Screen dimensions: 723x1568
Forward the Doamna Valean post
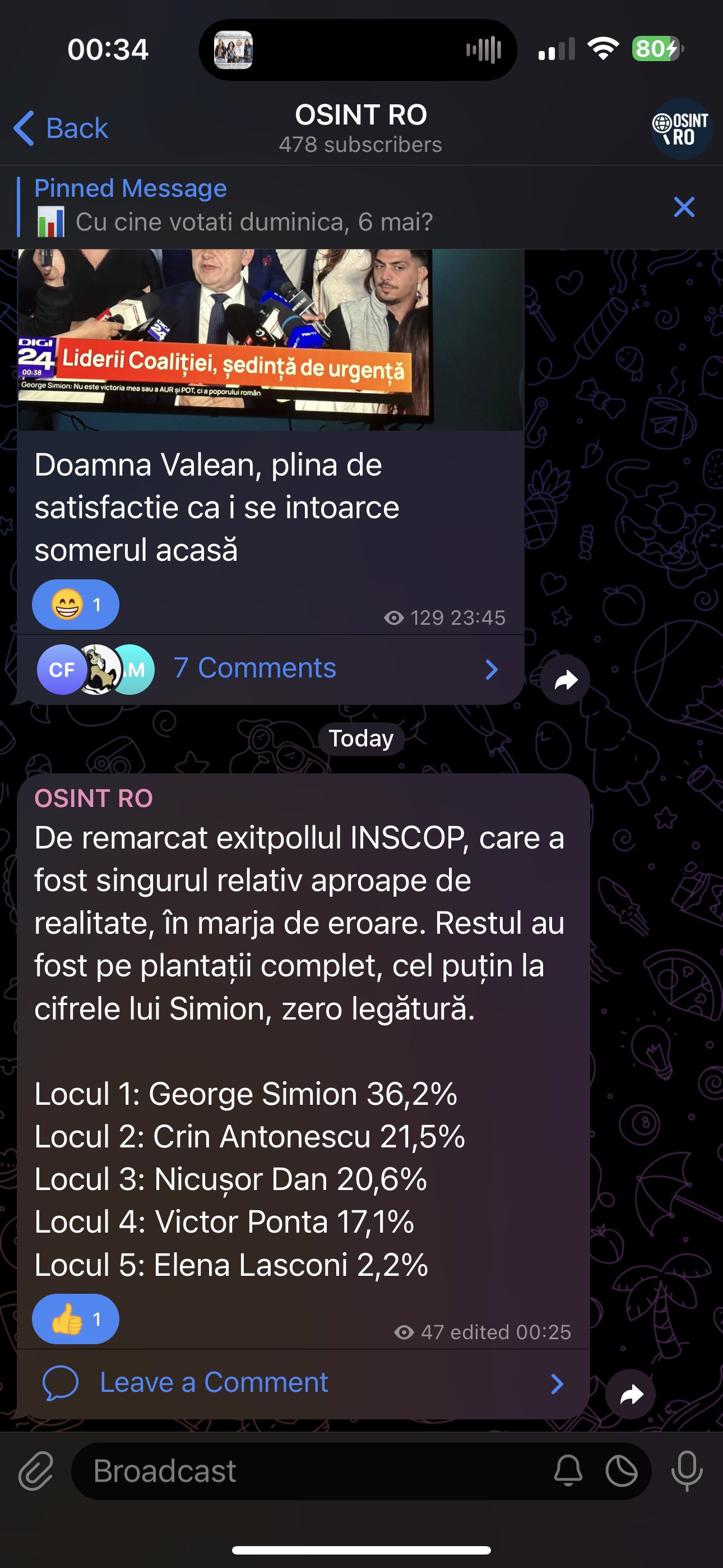click(x=566, y=680)
